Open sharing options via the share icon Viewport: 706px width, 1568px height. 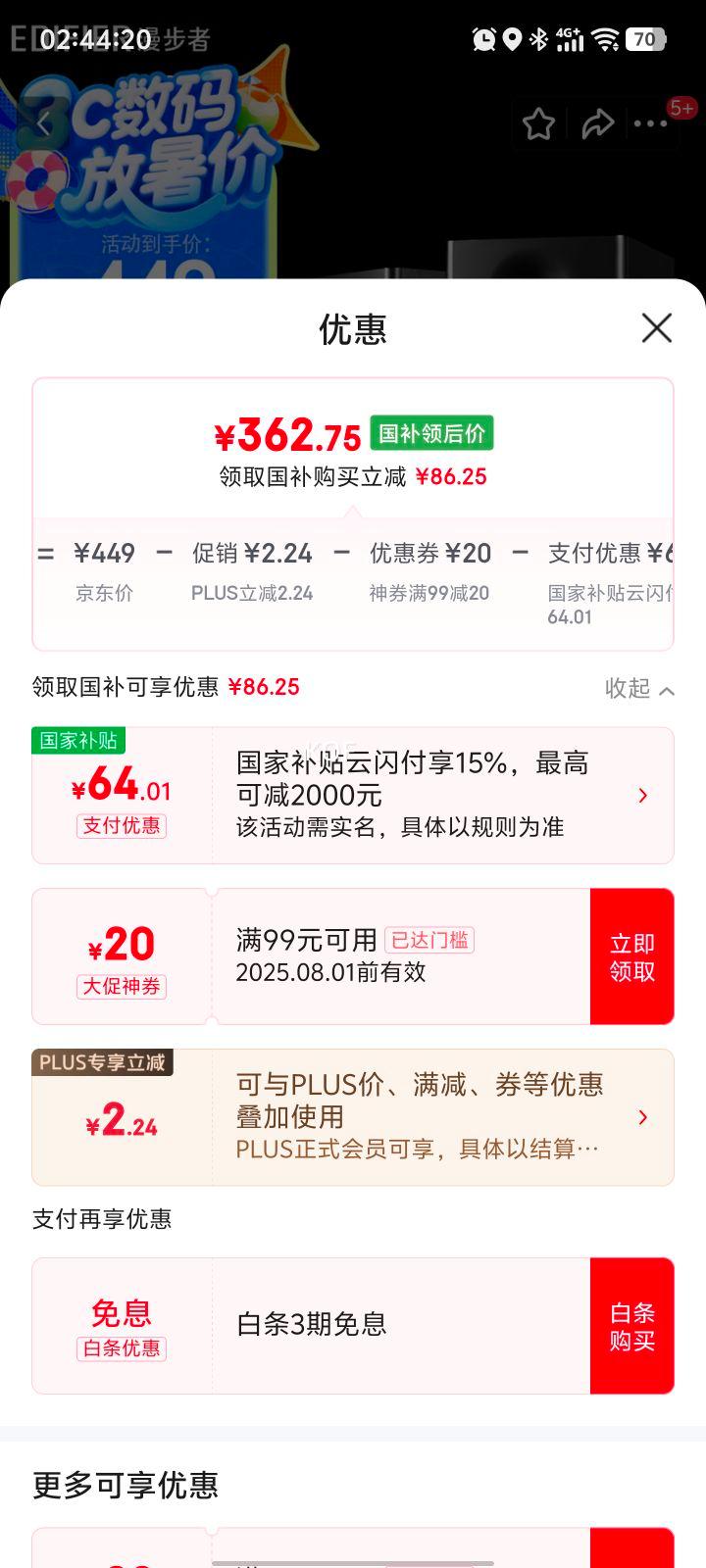click(597, 123)
